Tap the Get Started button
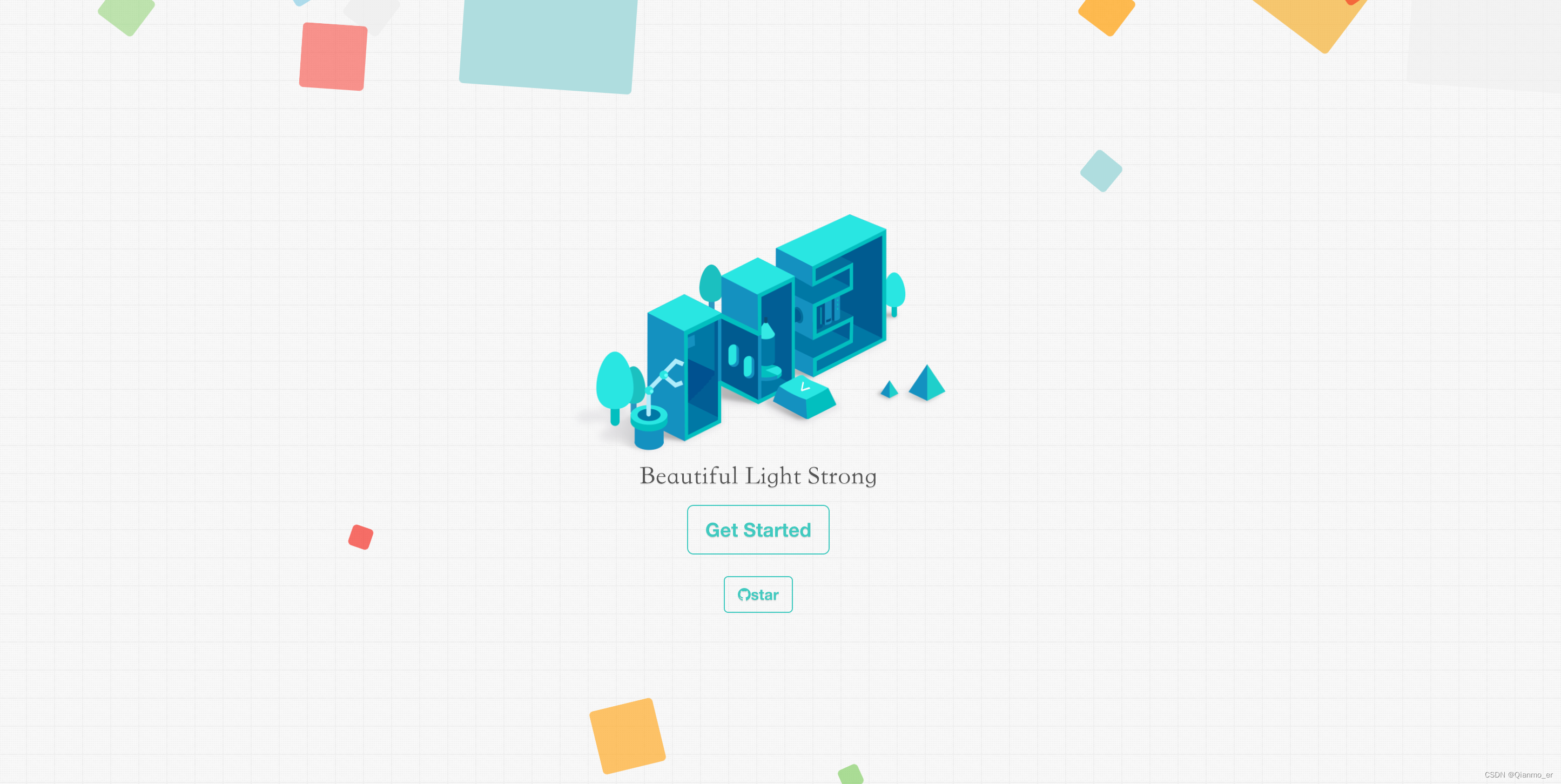Image resolution: width=1561 pixels, height=784 pixels. click(x=757, y=530)
